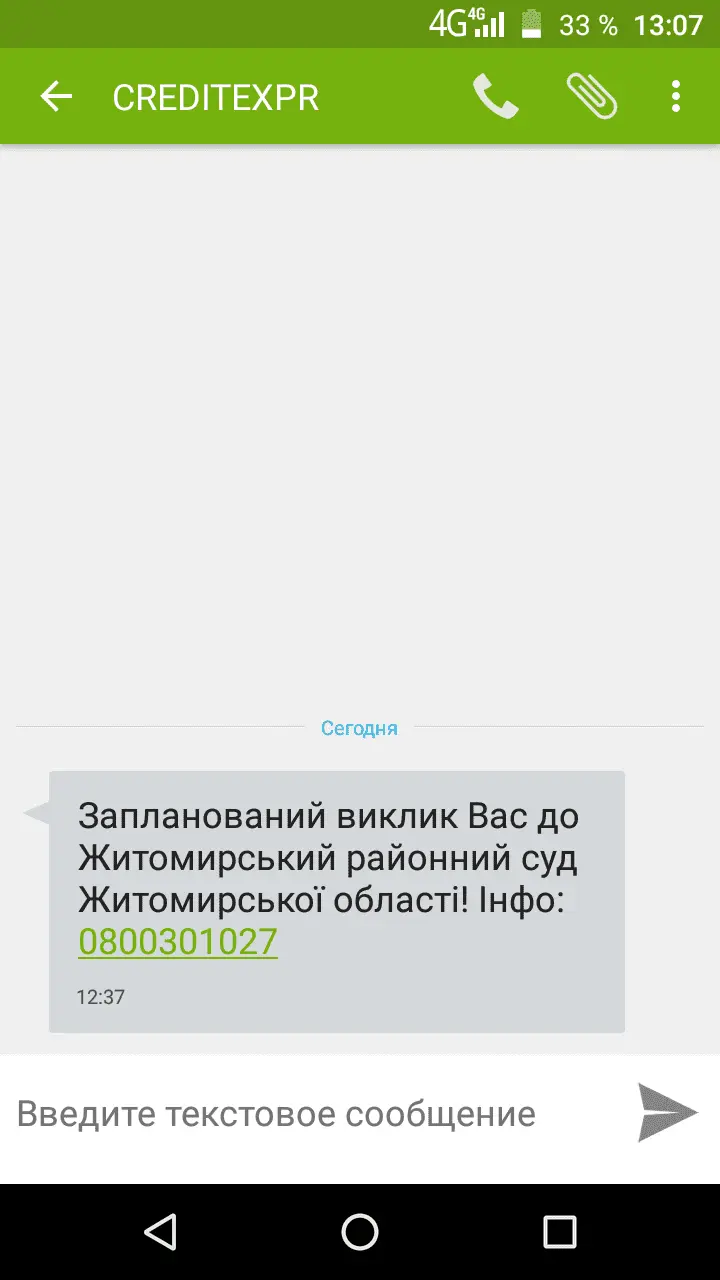The image size is (720, 1280).
Task: Open the three-dot overflow menu
Action: [676, 97]
